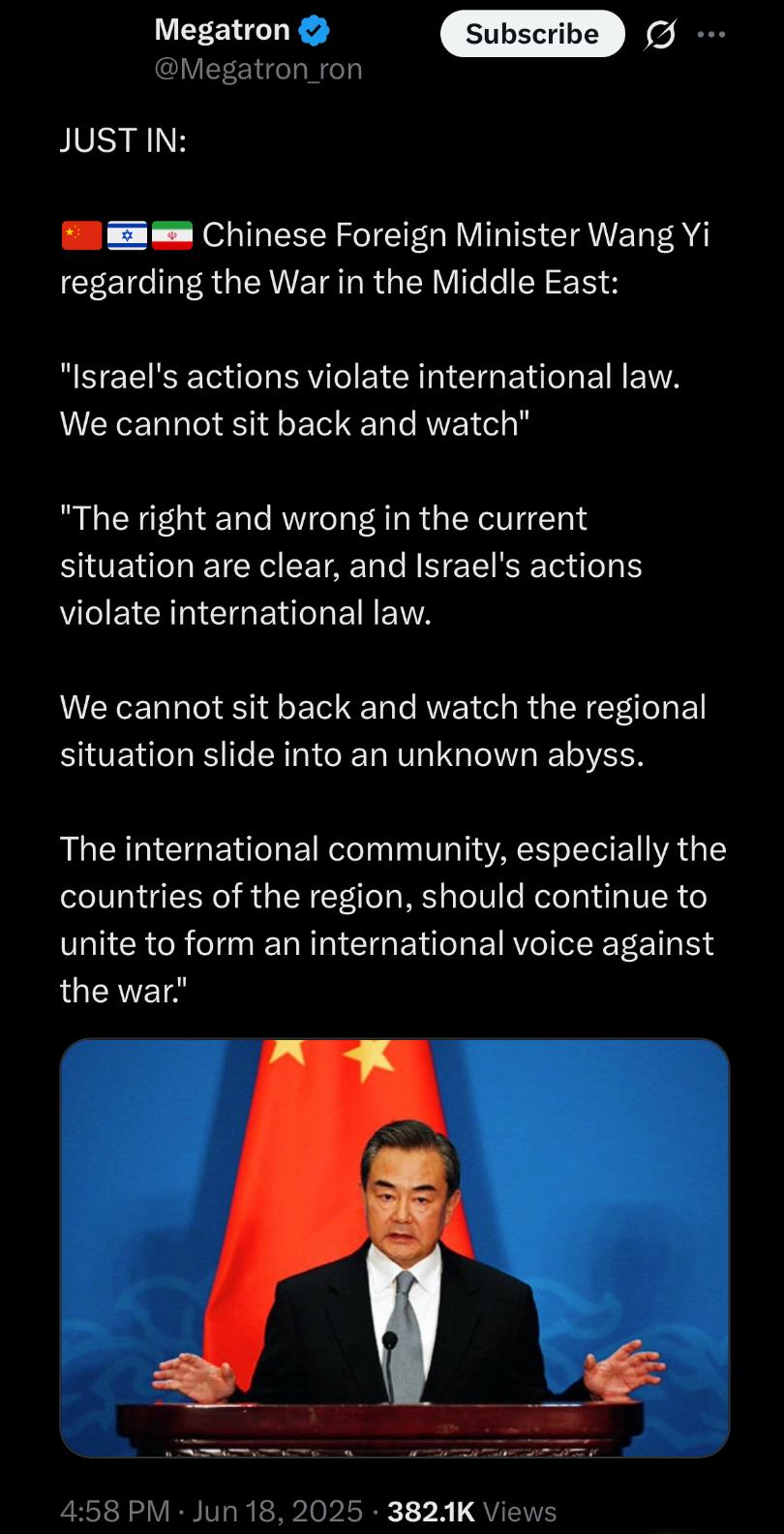Open the Grok icon beside Subscribe
This screenshot has width=784, height=1534.
660,35
